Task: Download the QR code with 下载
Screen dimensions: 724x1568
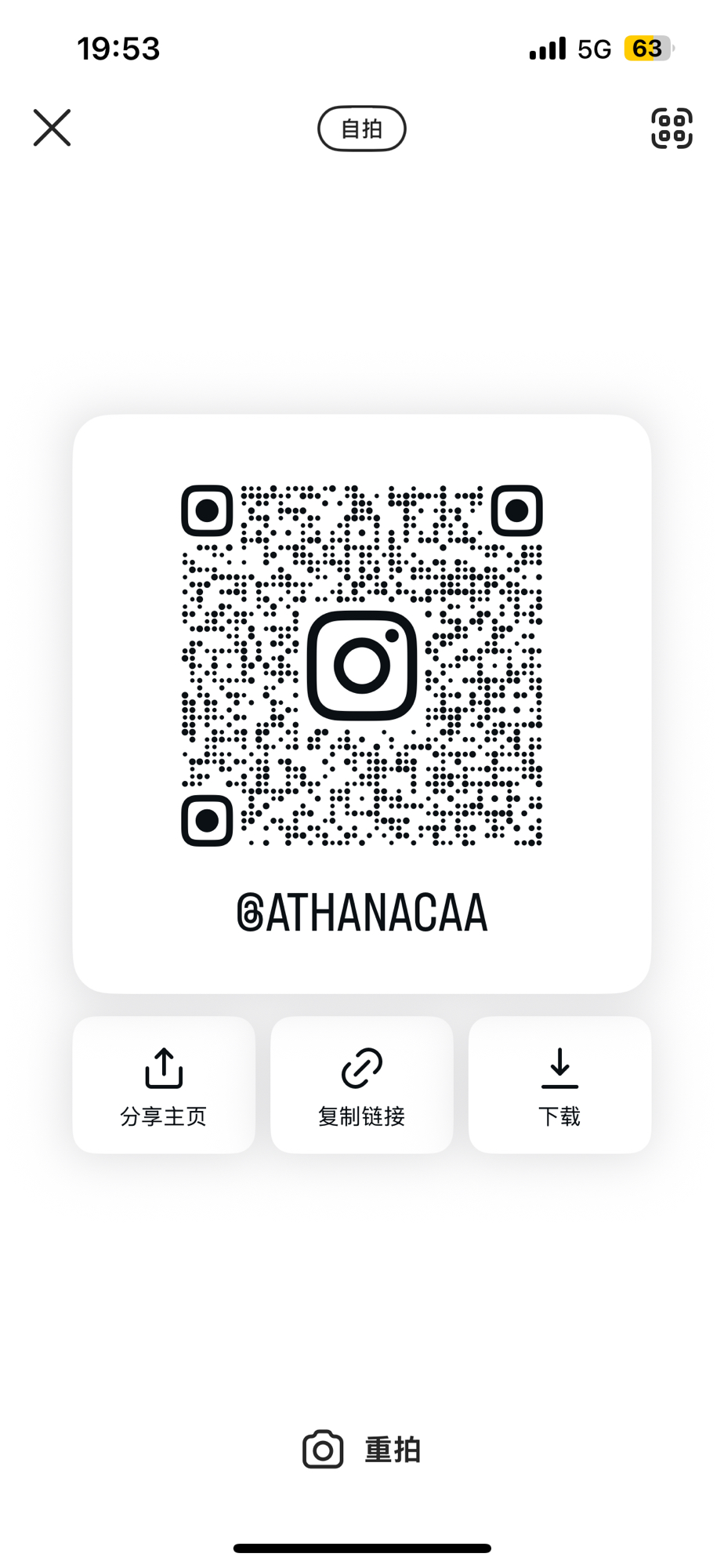Action: click(559, 1084)
